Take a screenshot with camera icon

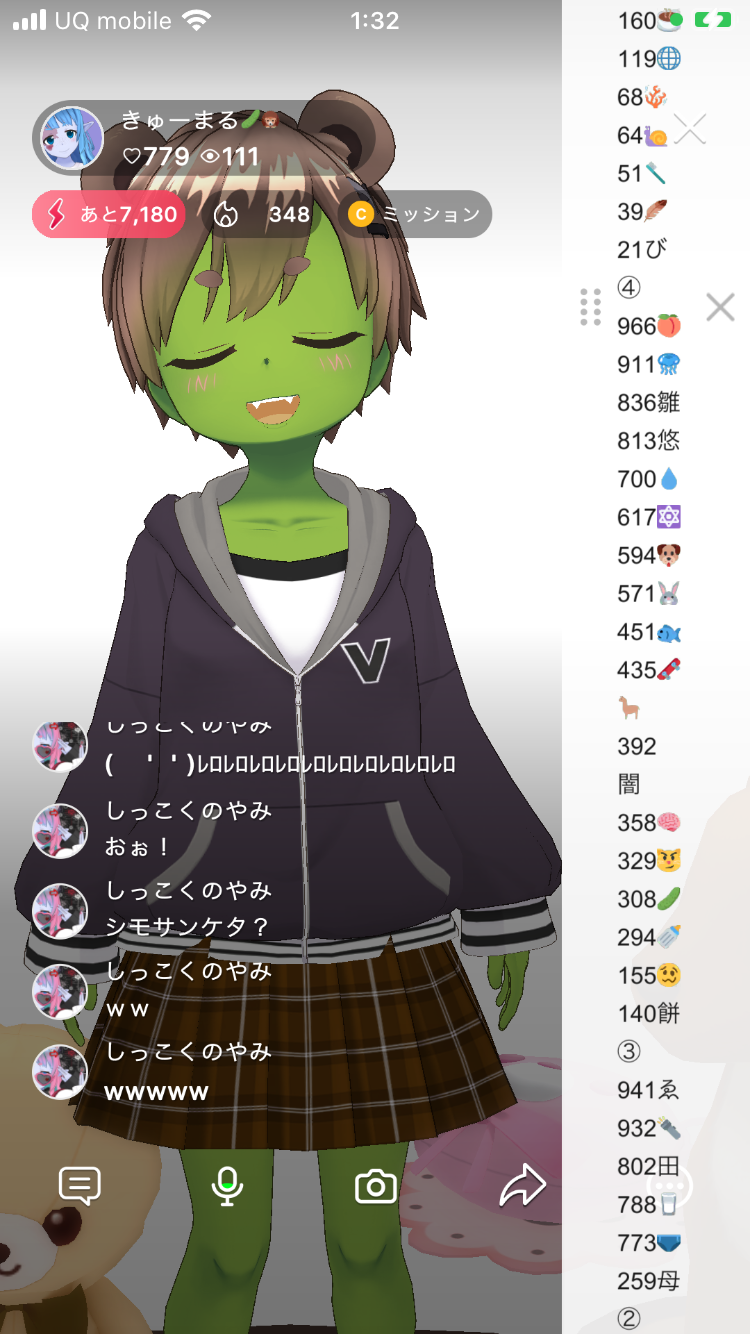coord(376,1186)
